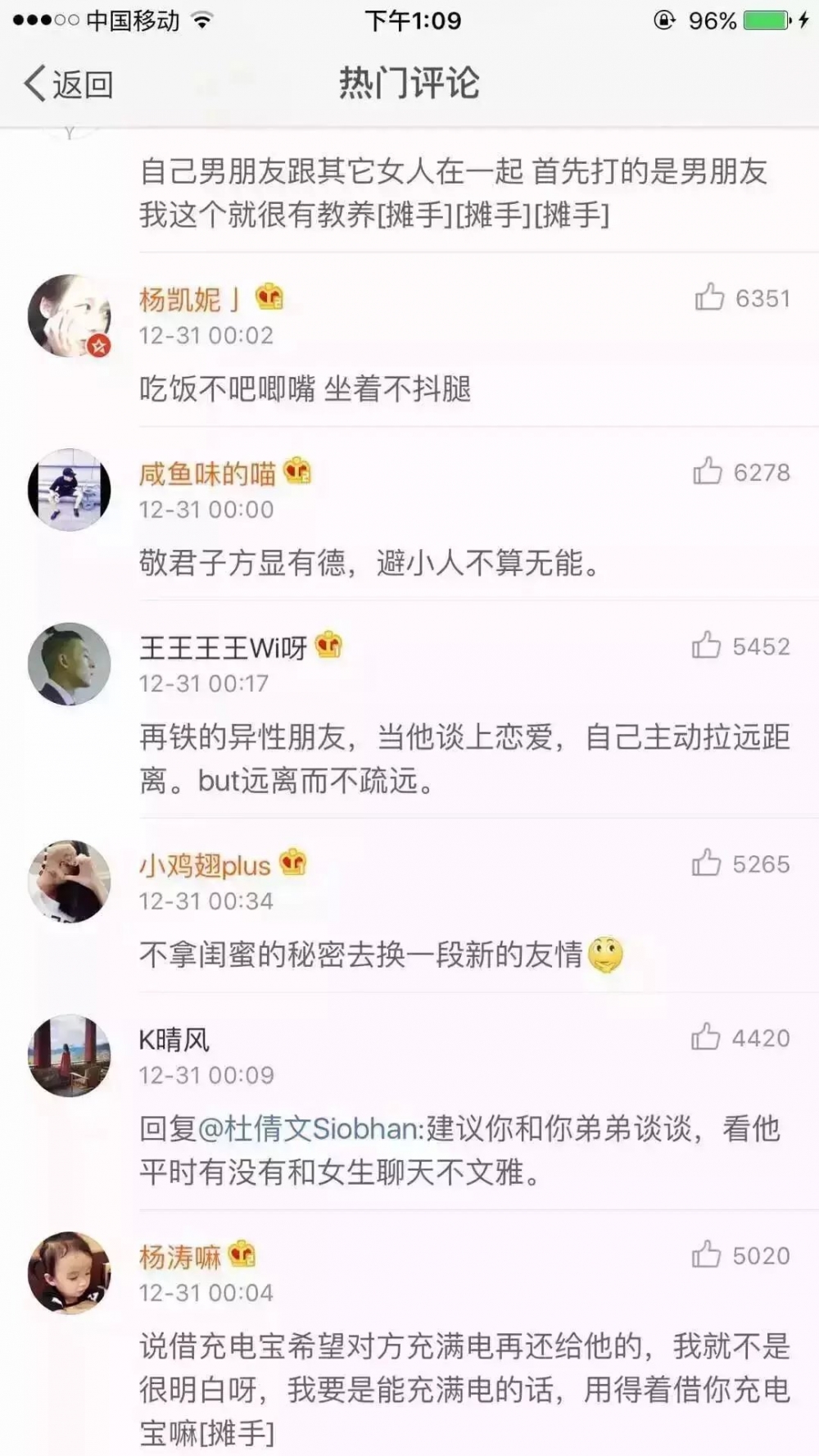Open 杨凯妮's profile avatar
This screenshot has width=819, height=1456.
click(70, 316)
